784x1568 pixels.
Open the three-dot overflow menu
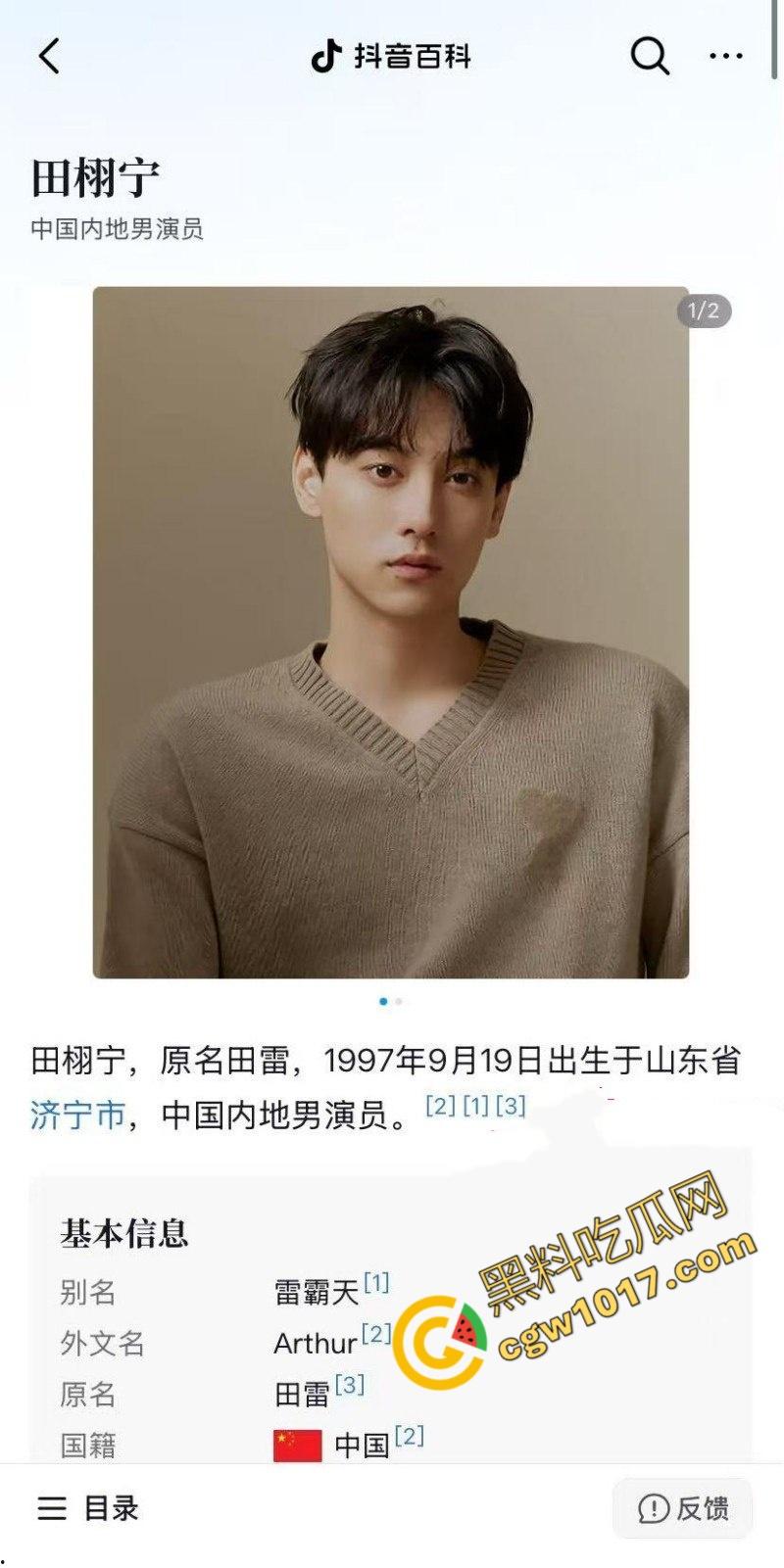coord(725,56)
